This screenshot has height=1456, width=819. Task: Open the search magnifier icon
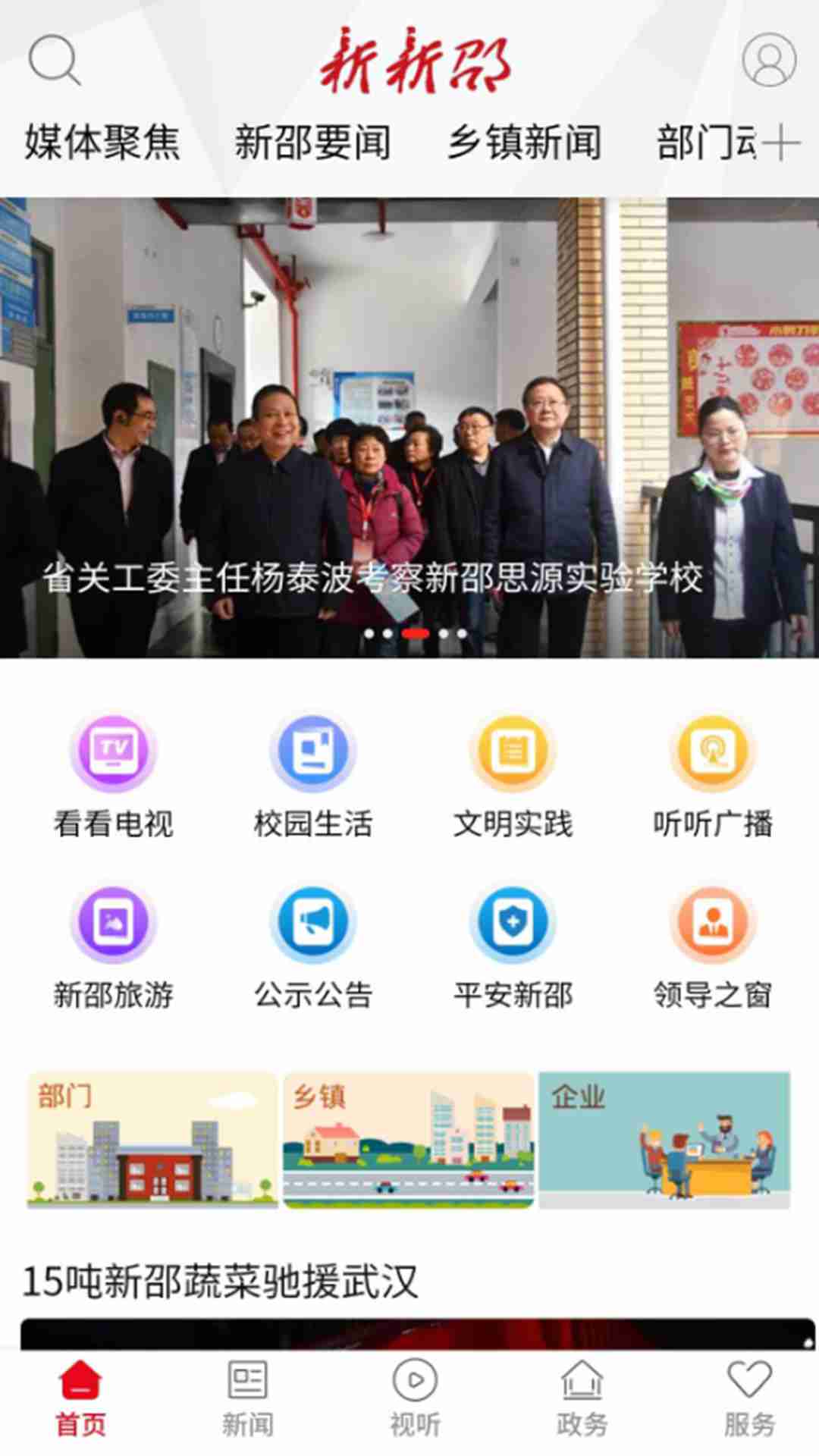click(x=55, y=60)
